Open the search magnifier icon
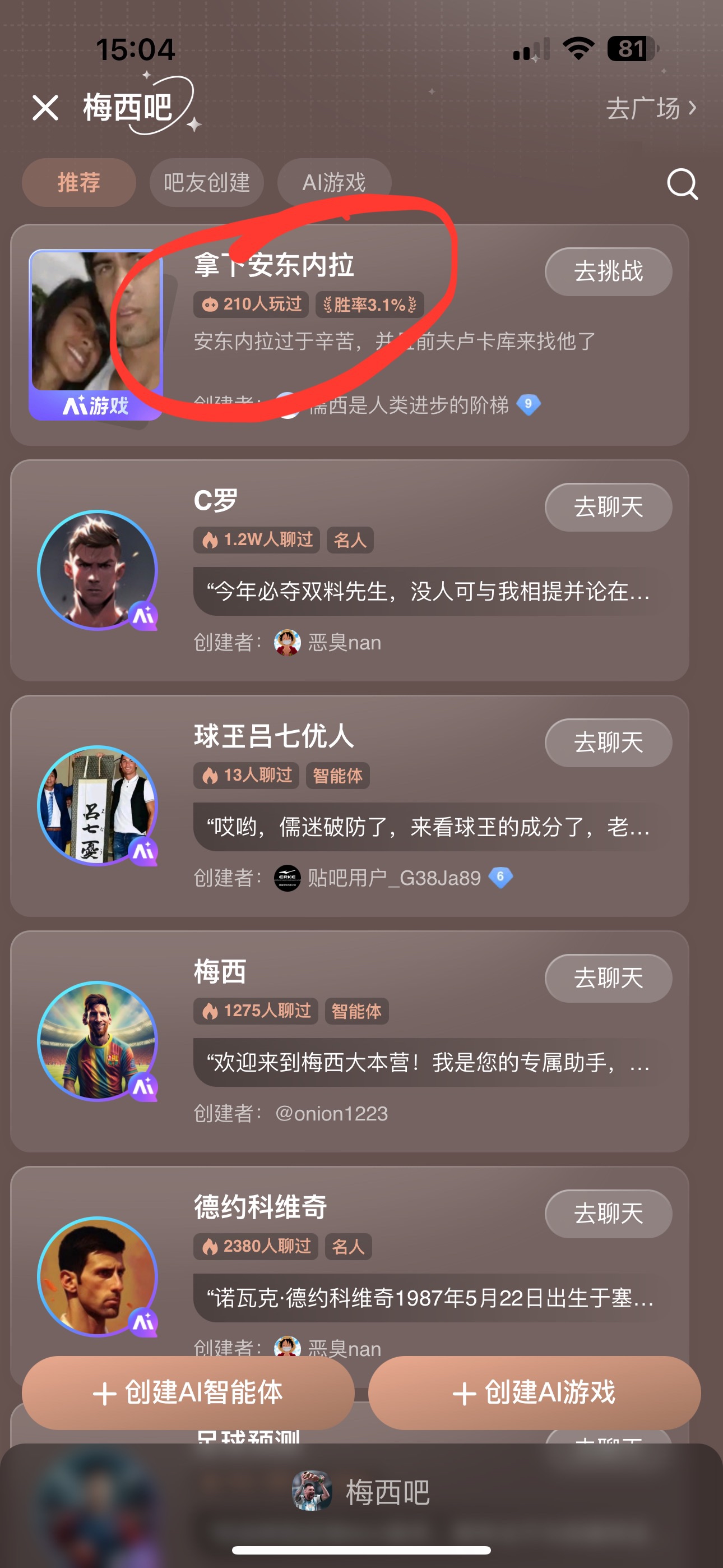Image resolution: width=723 pixels, height=1568 pixels. tap(682, 183)
